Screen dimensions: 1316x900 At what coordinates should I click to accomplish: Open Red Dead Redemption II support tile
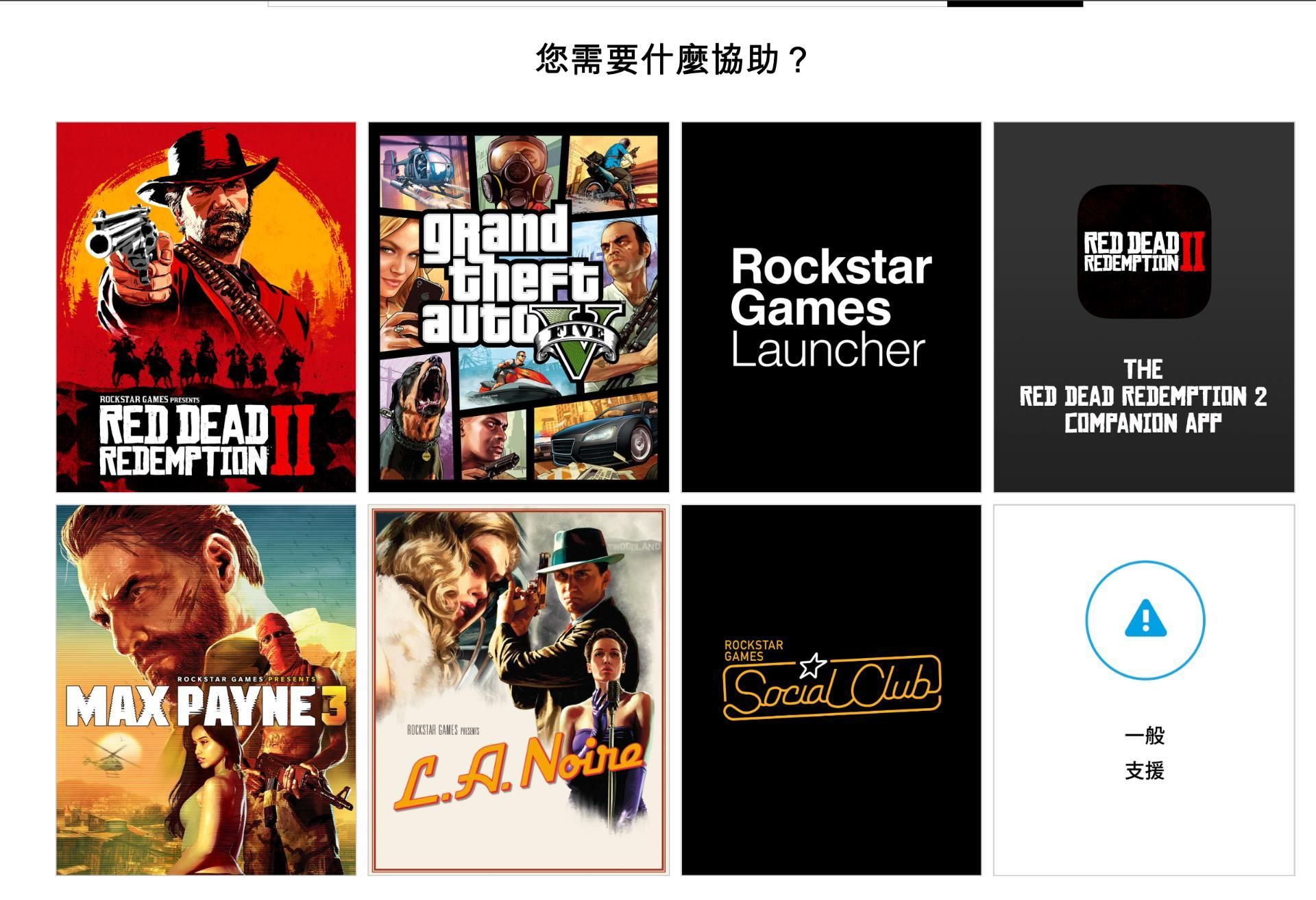206,307
